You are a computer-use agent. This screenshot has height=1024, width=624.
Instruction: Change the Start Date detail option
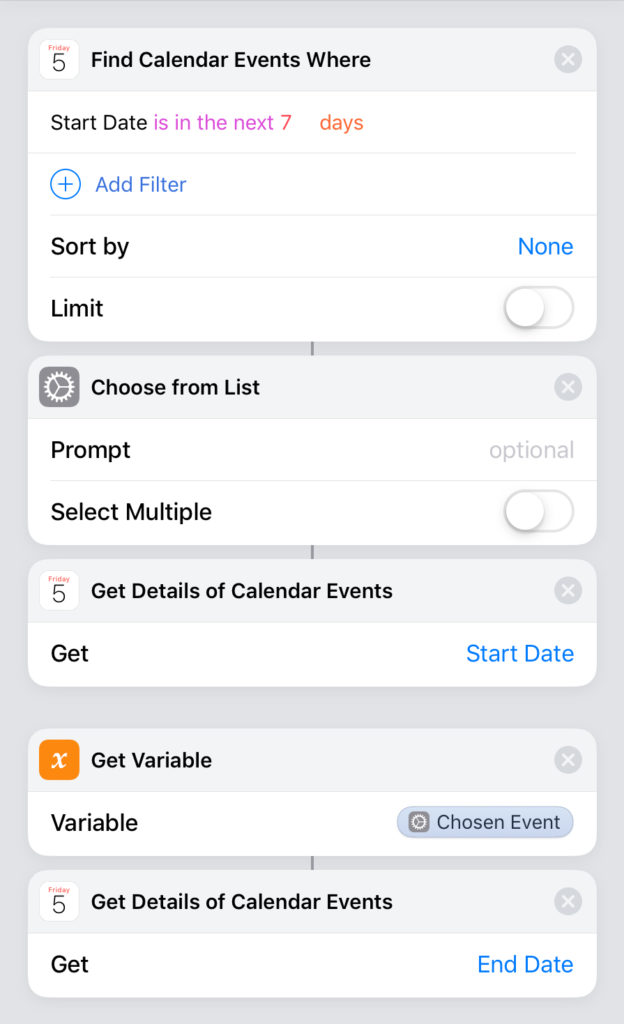(520, 653)
